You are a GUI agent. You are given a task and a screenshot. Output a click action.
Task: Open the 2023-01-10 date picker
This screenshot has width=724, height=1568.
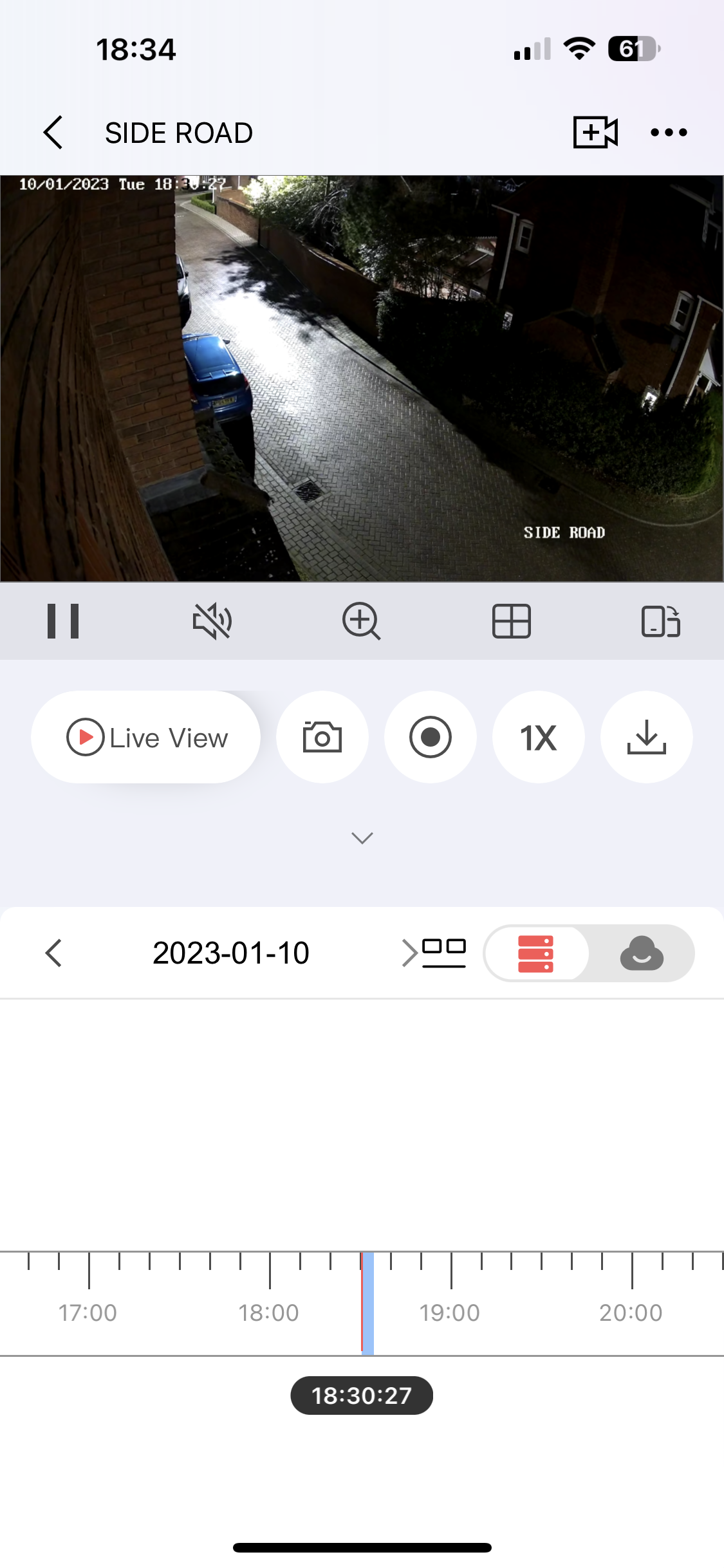pos(231,953)
